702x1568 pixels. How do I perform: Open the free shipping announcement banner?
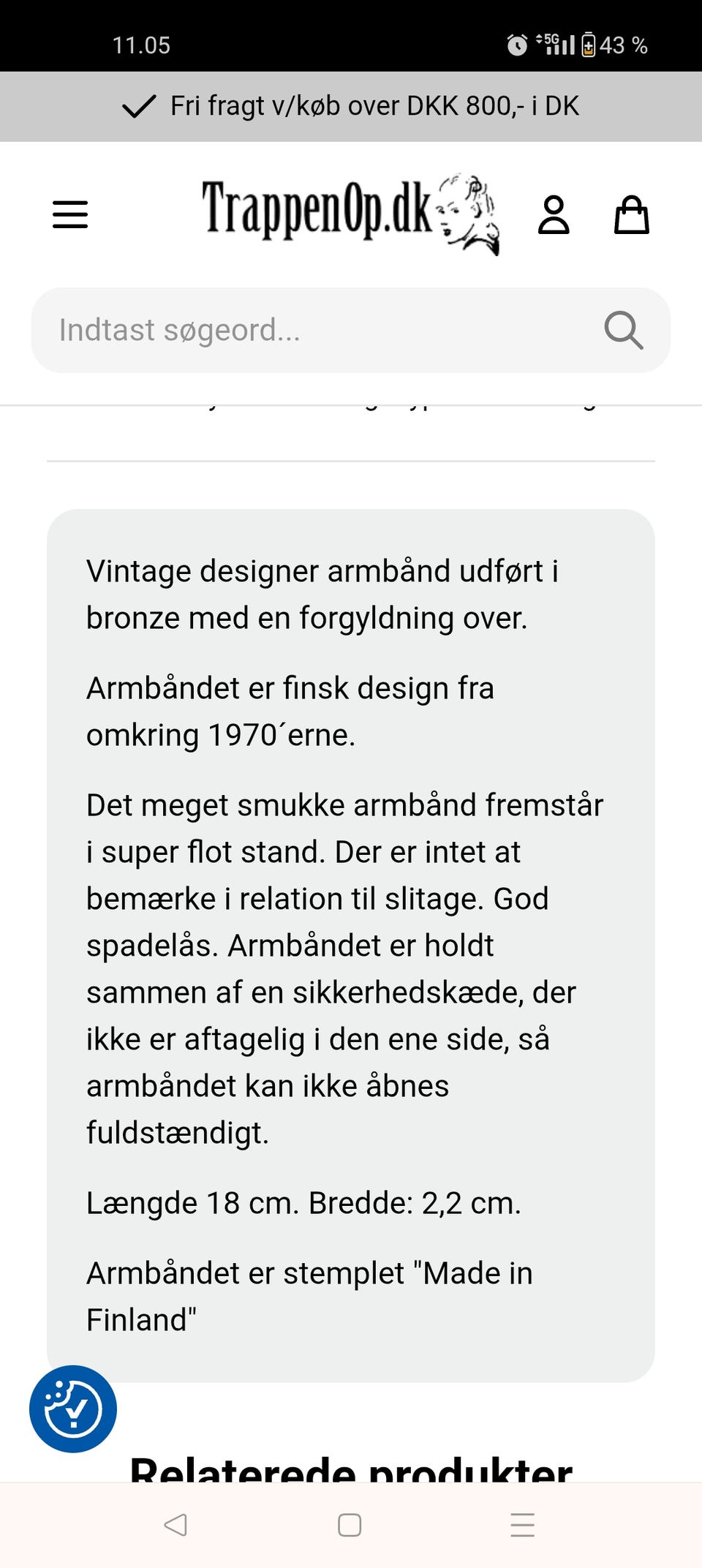(351, 106)
